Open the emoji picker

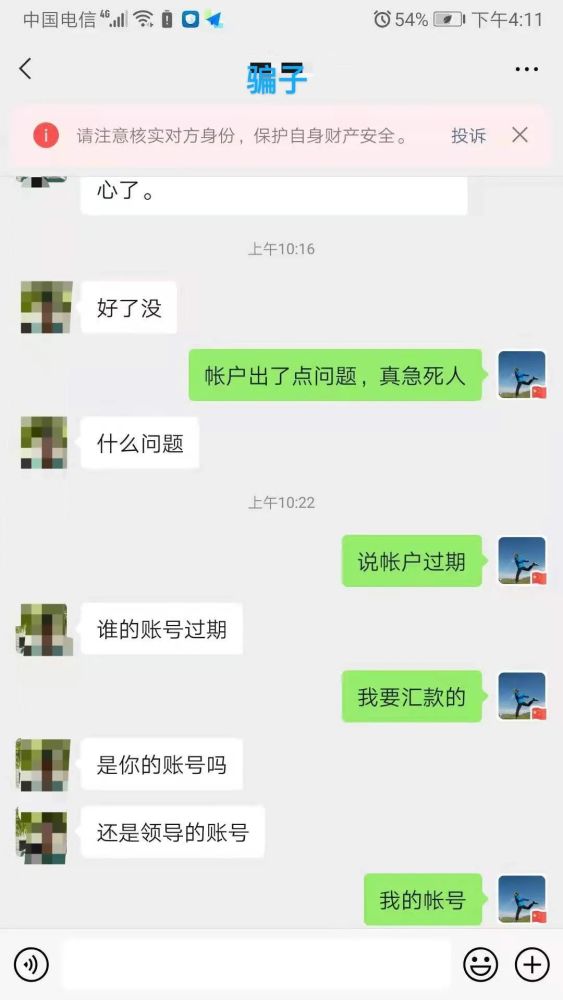(481, 964)
